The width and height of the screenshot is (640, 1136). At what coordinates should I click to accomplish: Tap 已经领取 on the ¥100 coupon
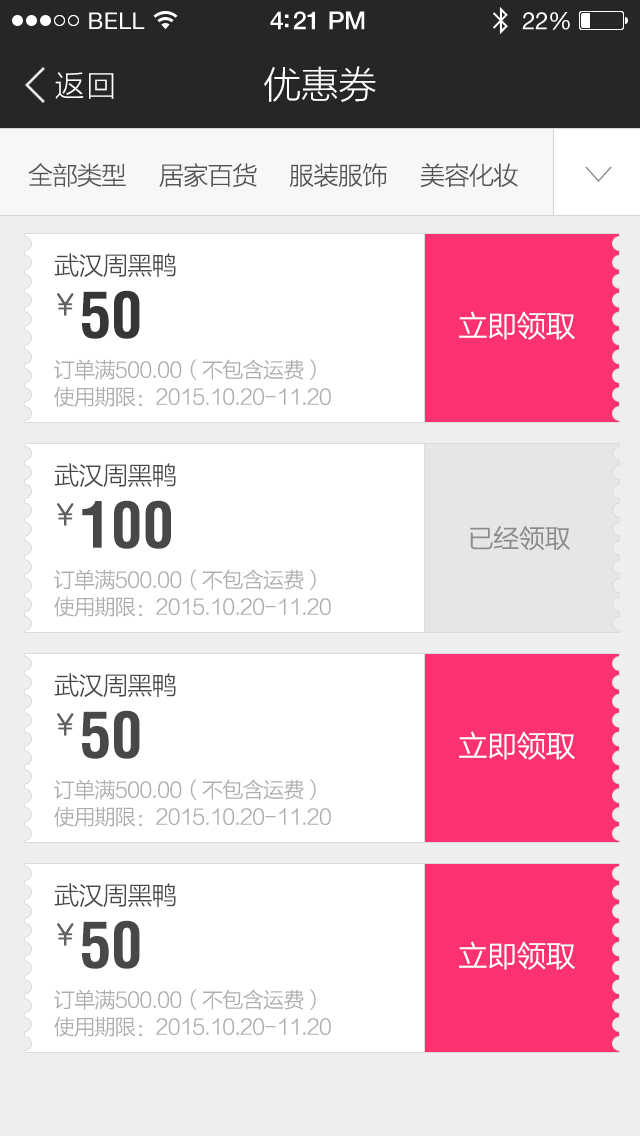click(520, 538)
